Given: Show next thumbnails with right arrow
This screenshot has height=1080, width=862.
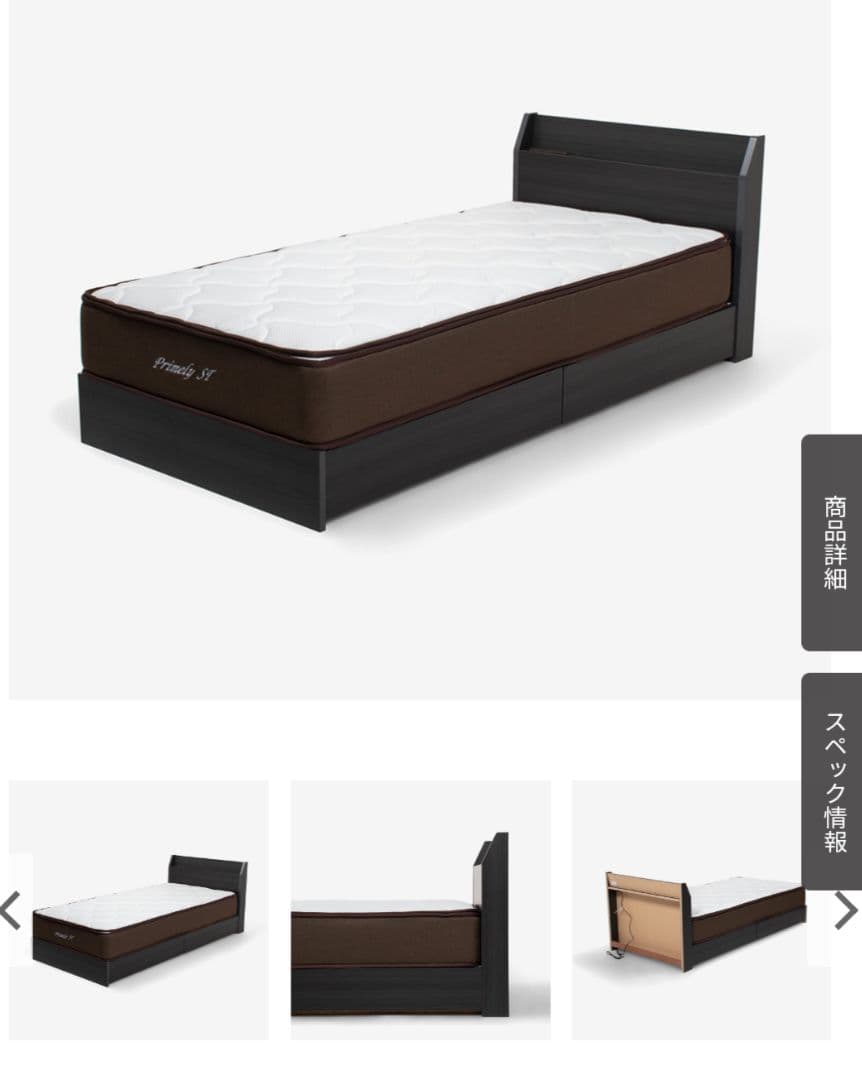Looking at the screenshot, I should pos(845,910).
